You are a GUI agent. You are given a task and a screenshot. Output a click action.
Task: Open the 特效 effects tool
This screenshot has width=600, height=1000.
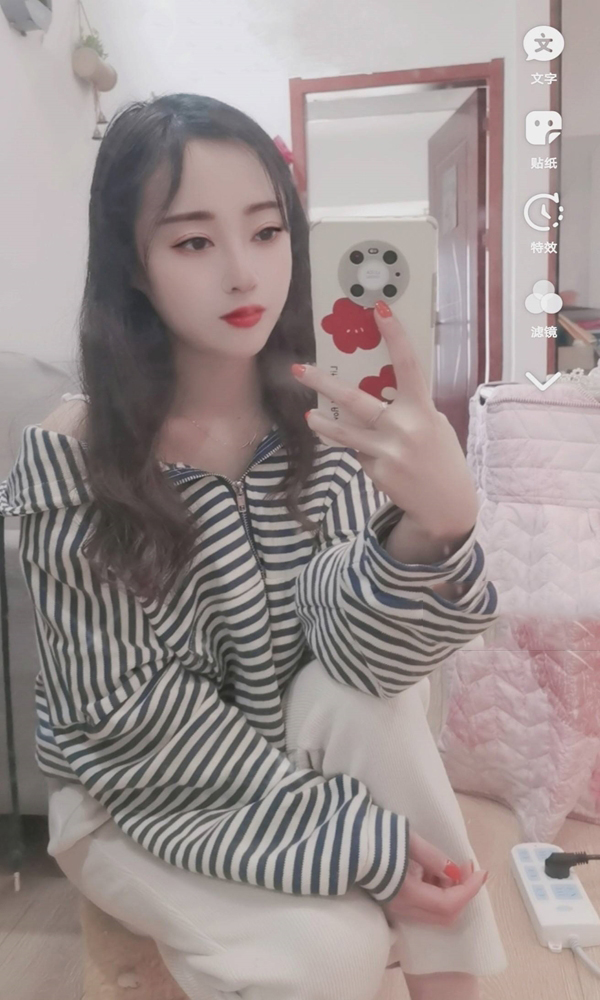543,224
